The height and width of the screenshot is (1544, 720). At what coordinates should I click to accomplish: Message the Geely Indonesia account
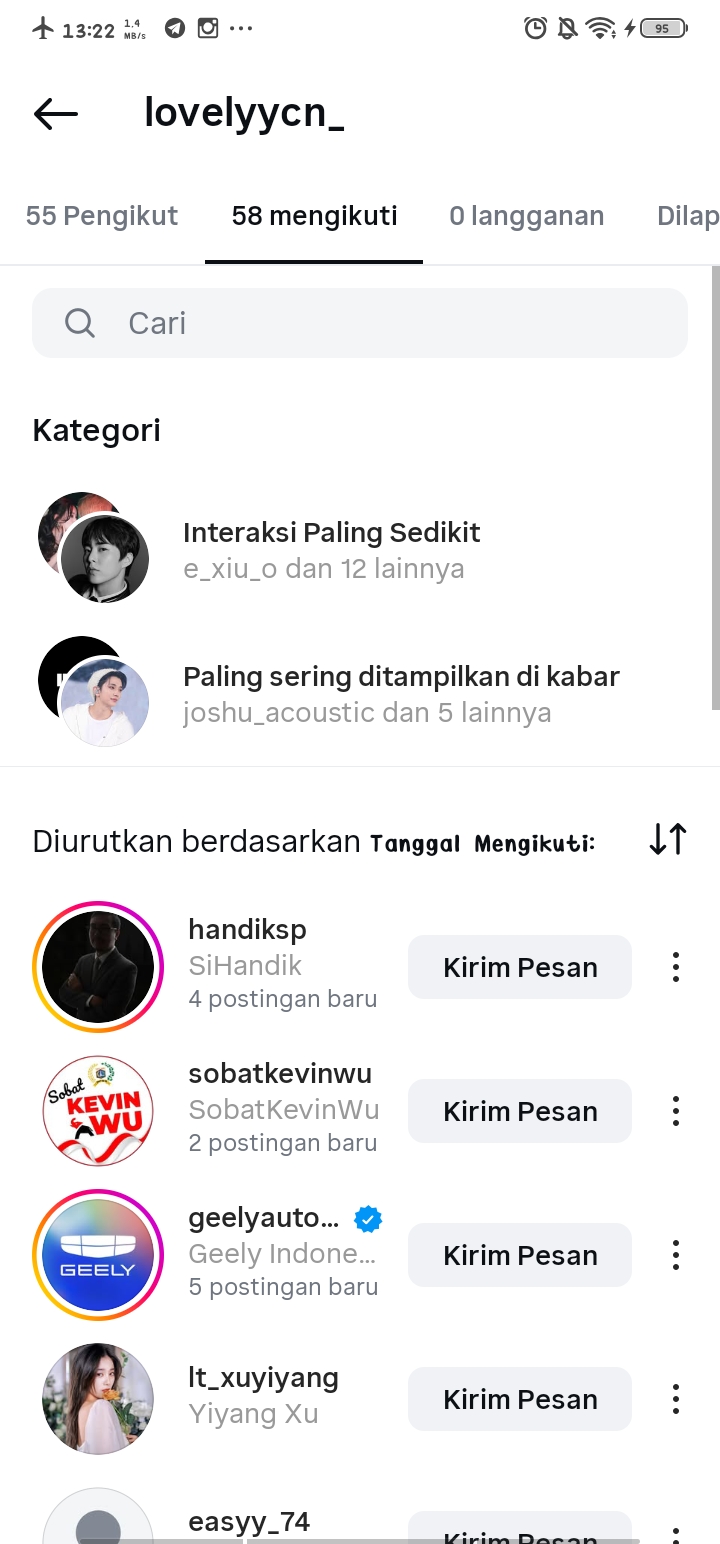520,1255
